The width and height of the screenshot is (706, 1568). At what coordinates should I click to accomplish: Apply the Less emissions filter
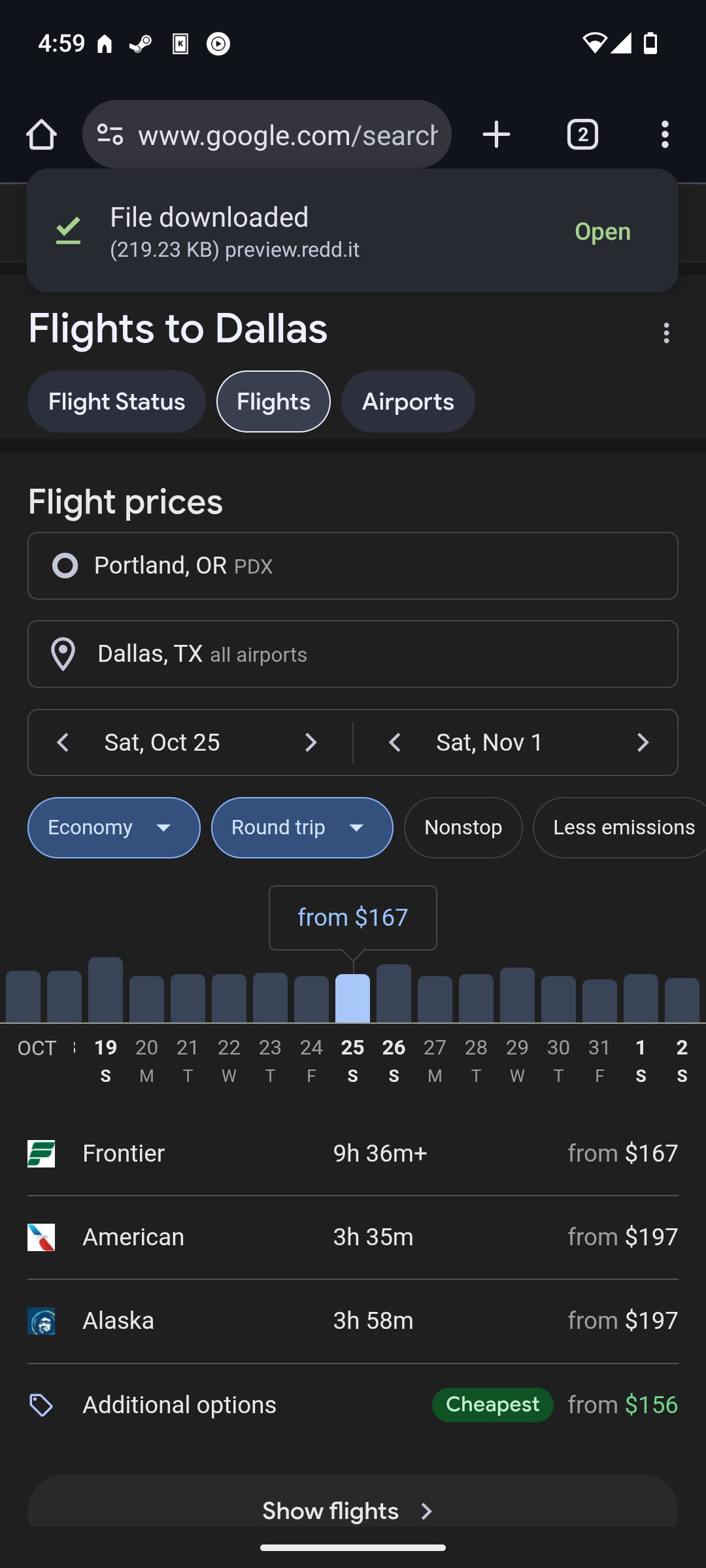620,828
